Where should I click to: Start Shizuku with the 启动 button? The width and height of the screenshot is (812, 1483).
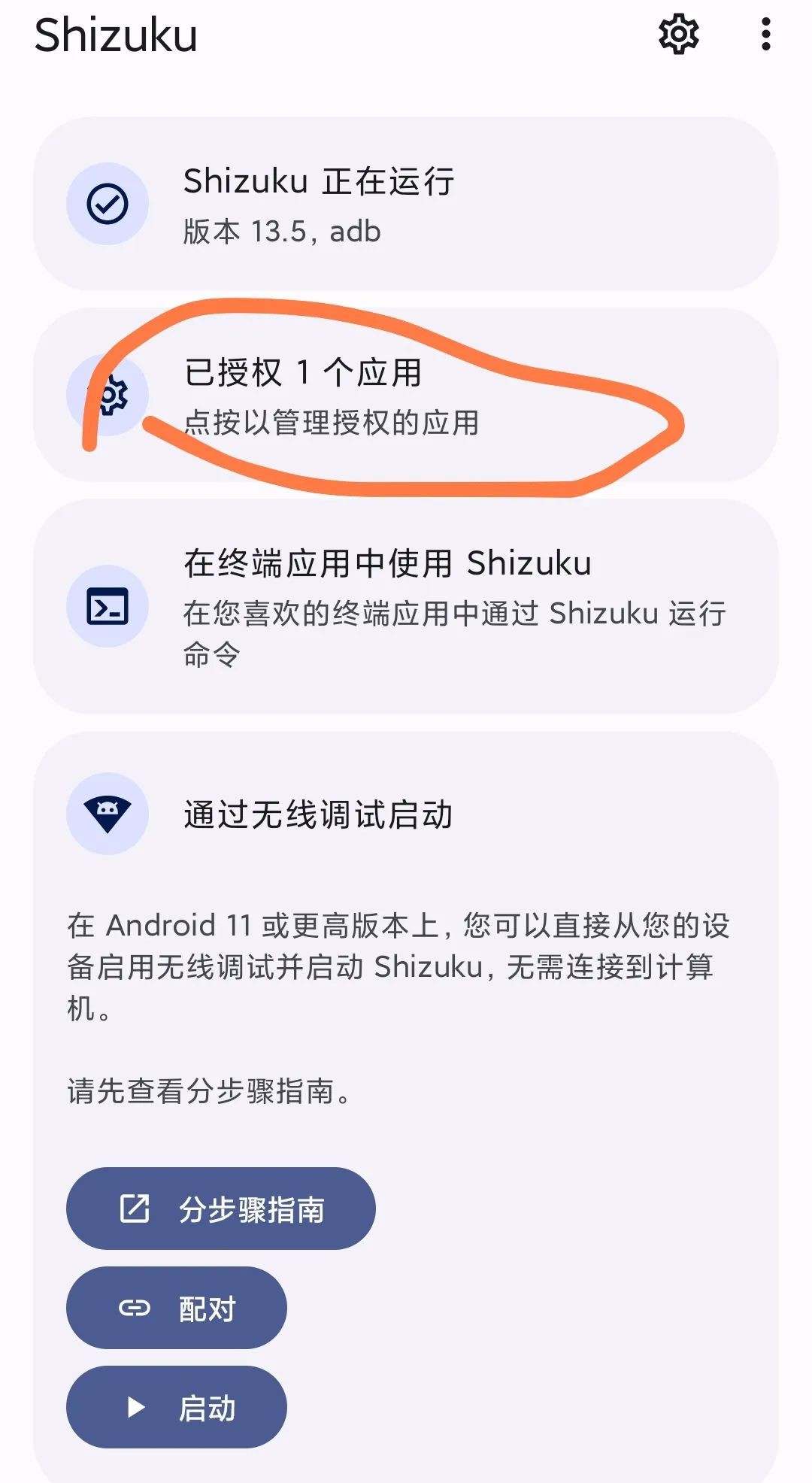click(x=177, y=1407)
